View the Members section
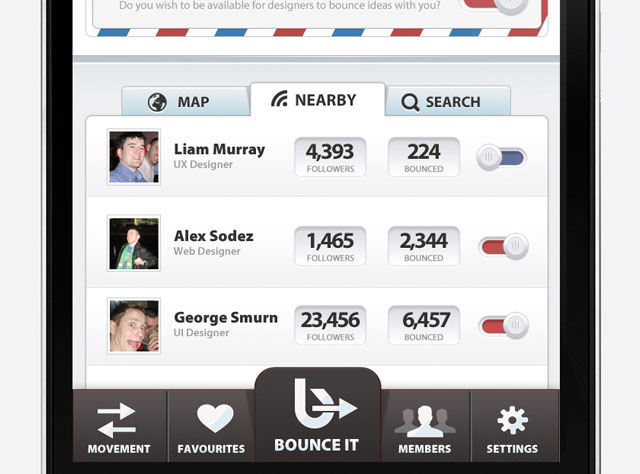 point(424,426)
